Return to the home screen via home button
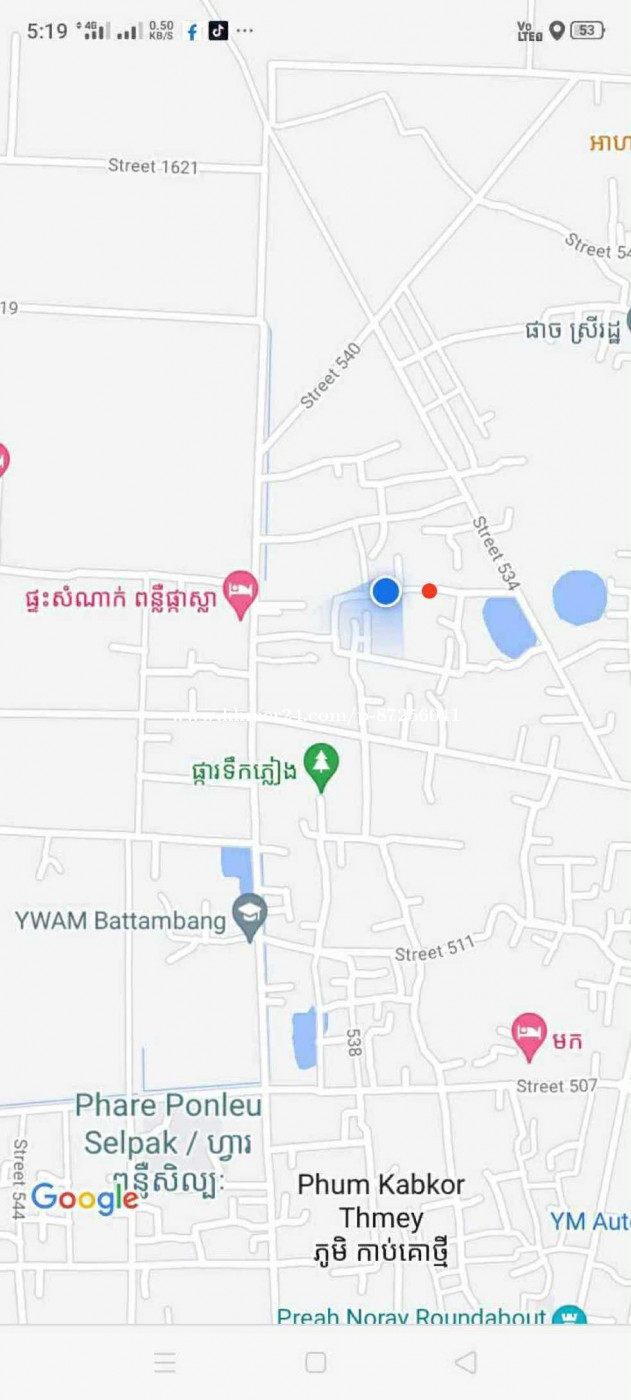 316,1362
